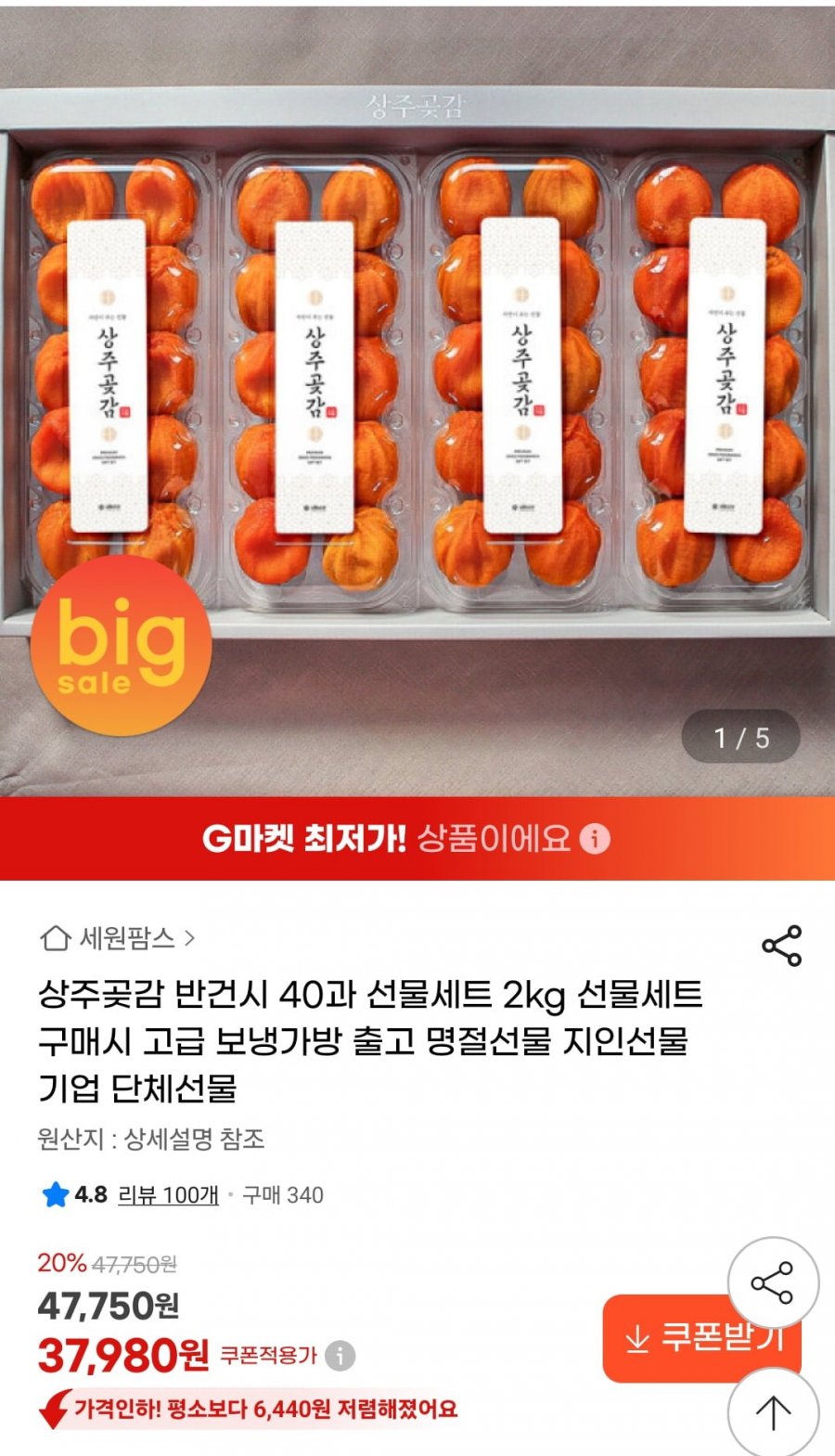This screenshot has width=835, height=1456.
Task: Share this product via the share icon beside the title
Action: pos(781,946)
